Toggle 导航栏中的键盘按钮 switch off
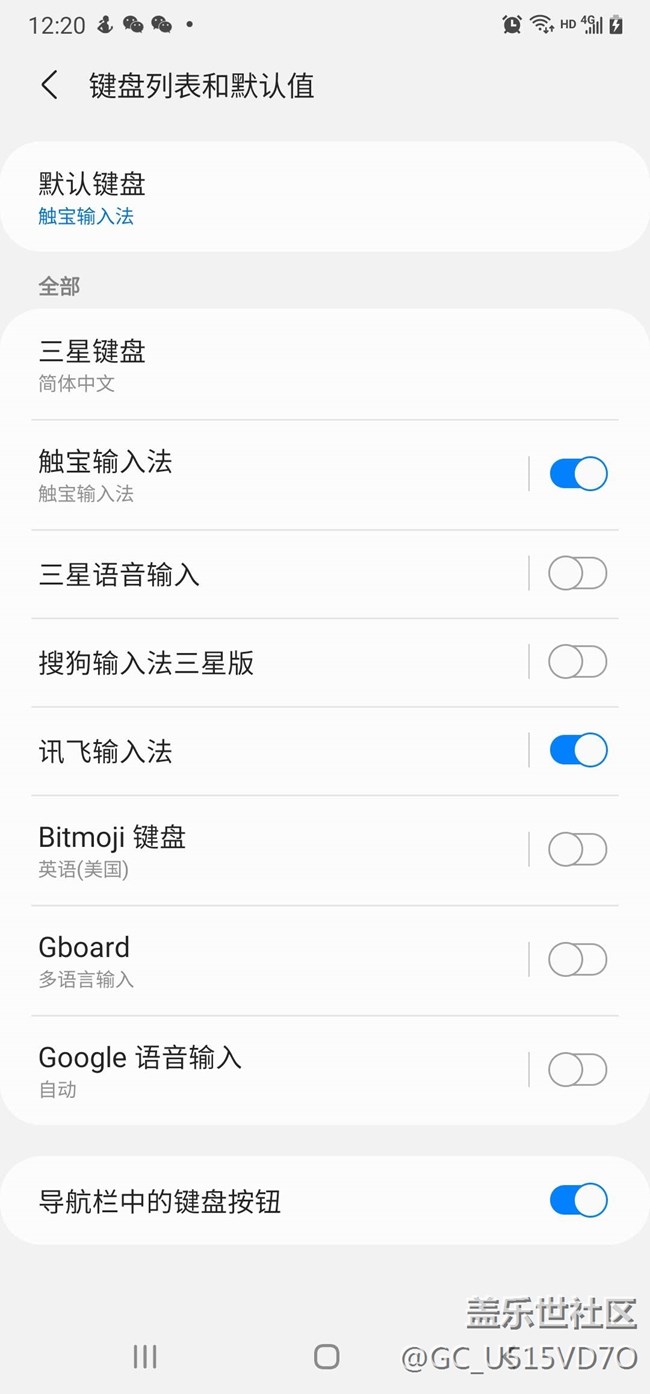 click(578, 1200)
